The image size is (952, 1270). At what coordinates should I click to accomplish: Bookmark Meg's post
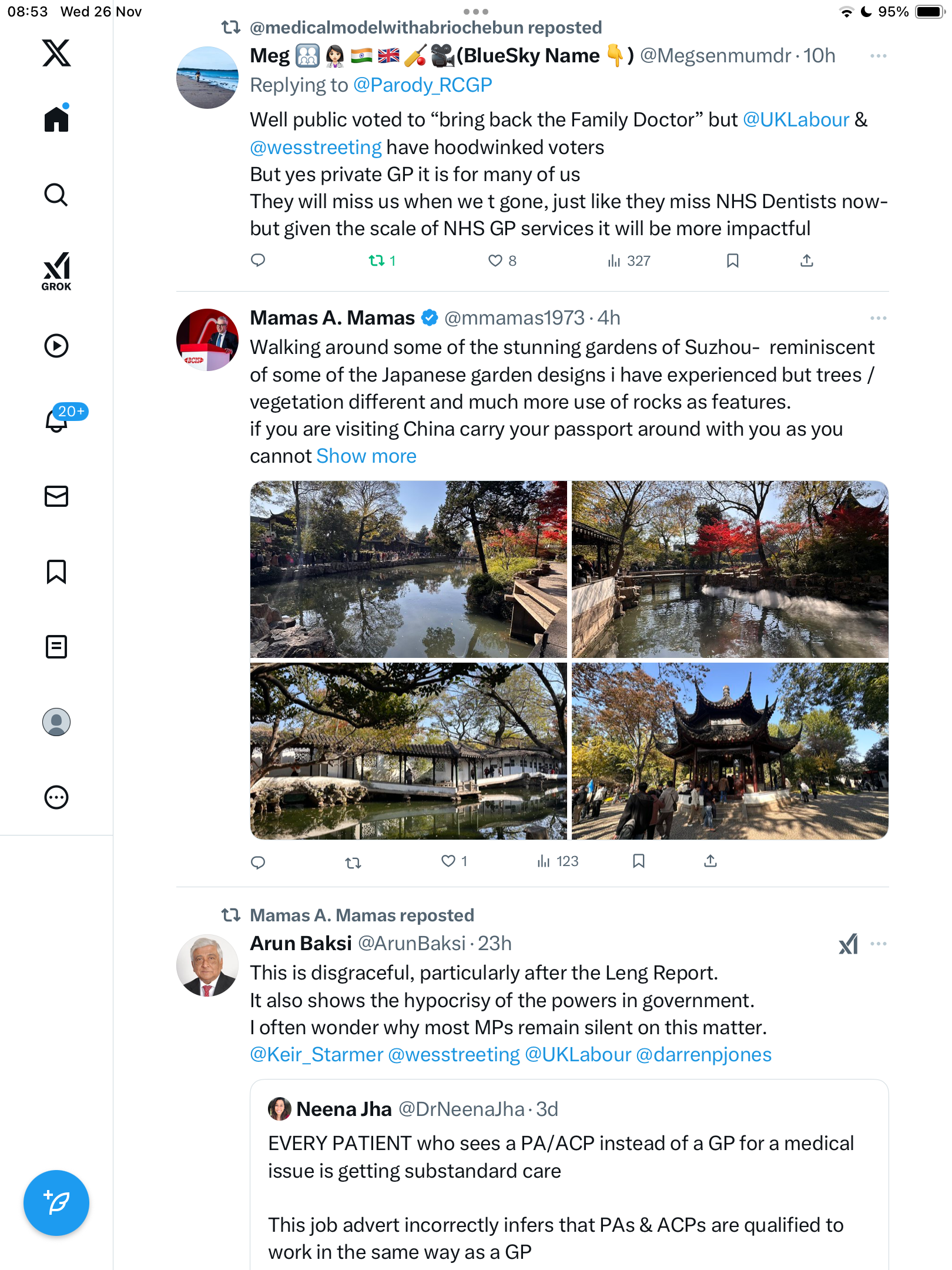pos(732,260)
